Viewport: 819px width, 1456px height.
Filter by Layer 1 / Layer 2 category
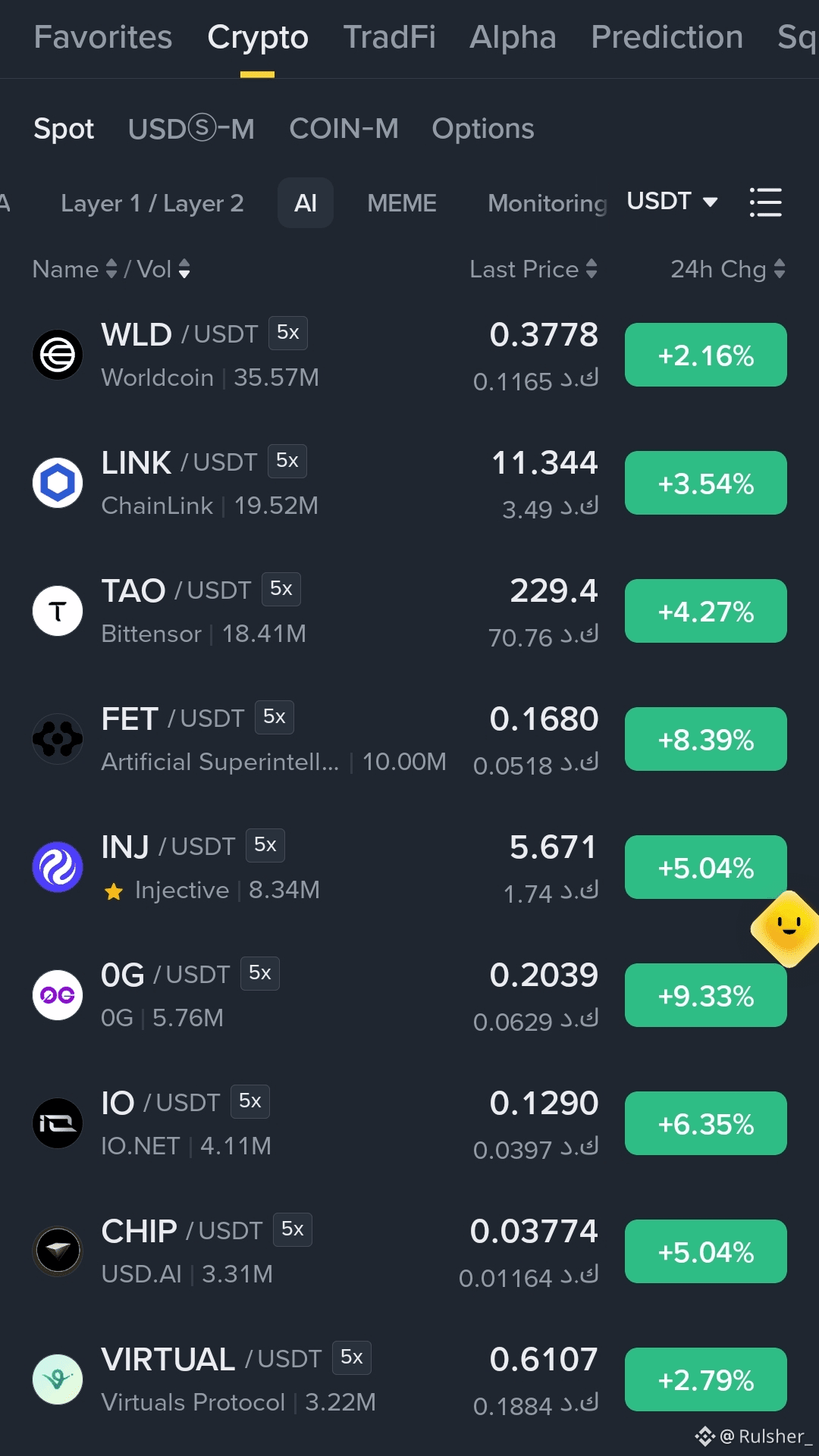(152, 203)
